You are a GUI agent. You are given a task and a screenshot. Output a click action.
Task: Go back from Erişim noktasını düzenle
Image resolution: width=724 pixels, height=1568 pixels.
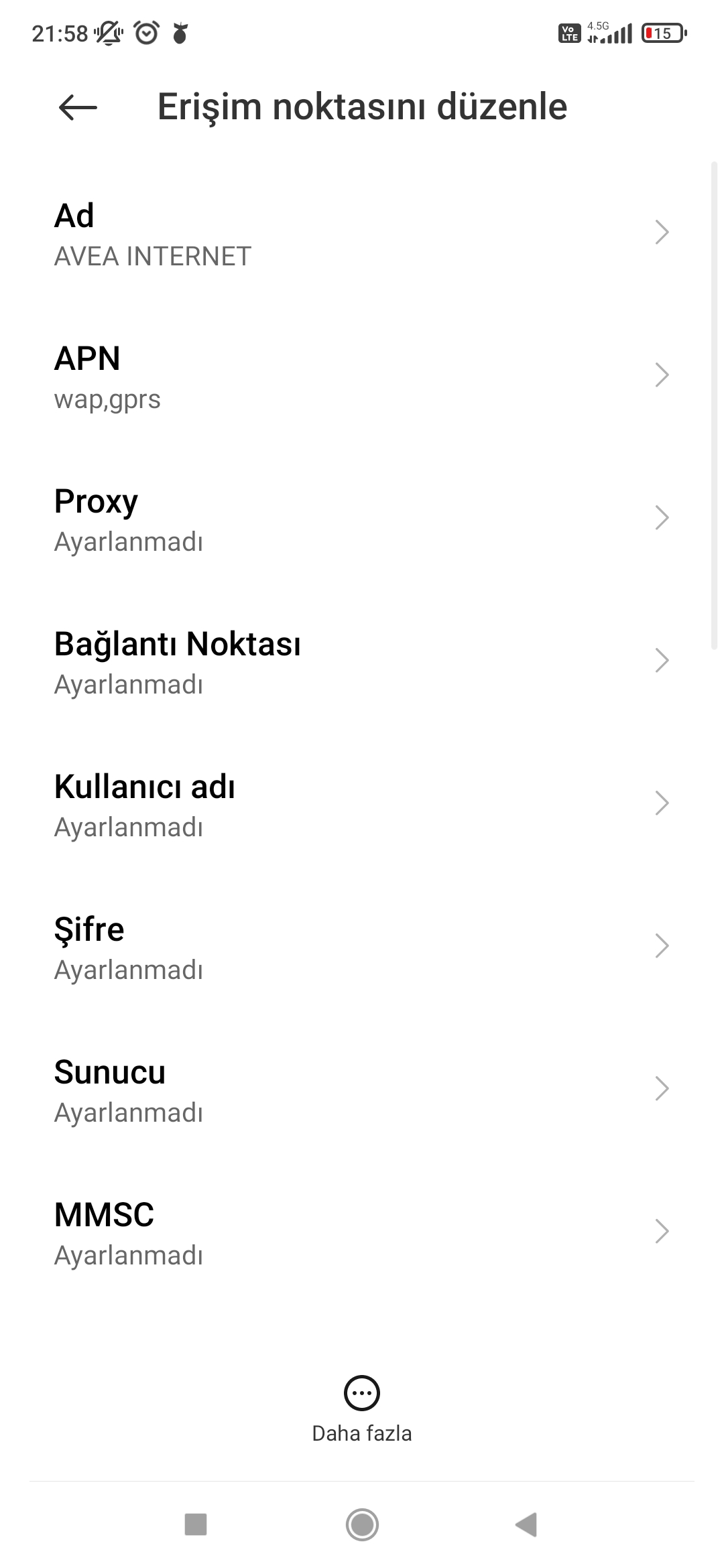pos(78,107)
